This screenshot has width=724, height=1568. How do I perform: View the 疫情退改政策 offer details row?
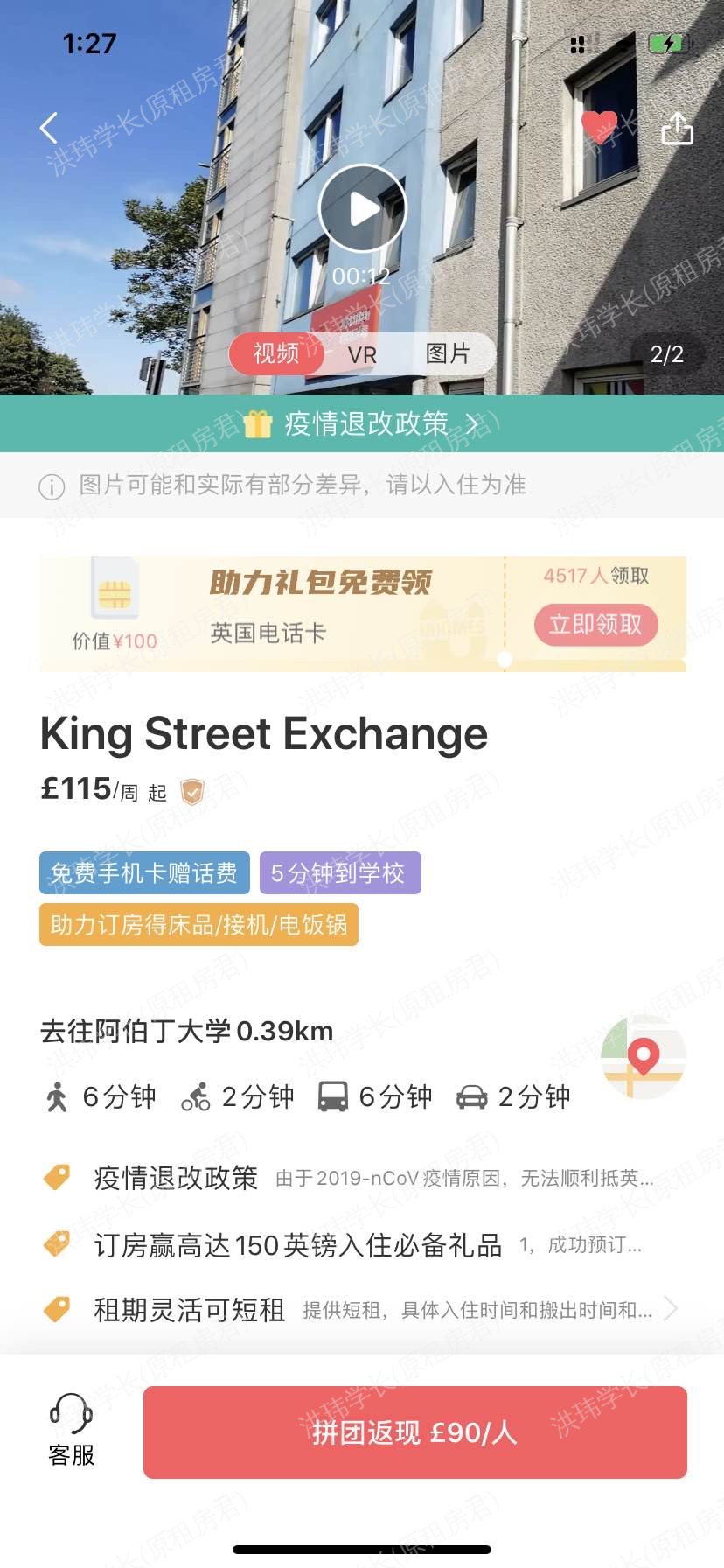[350, 1178]
